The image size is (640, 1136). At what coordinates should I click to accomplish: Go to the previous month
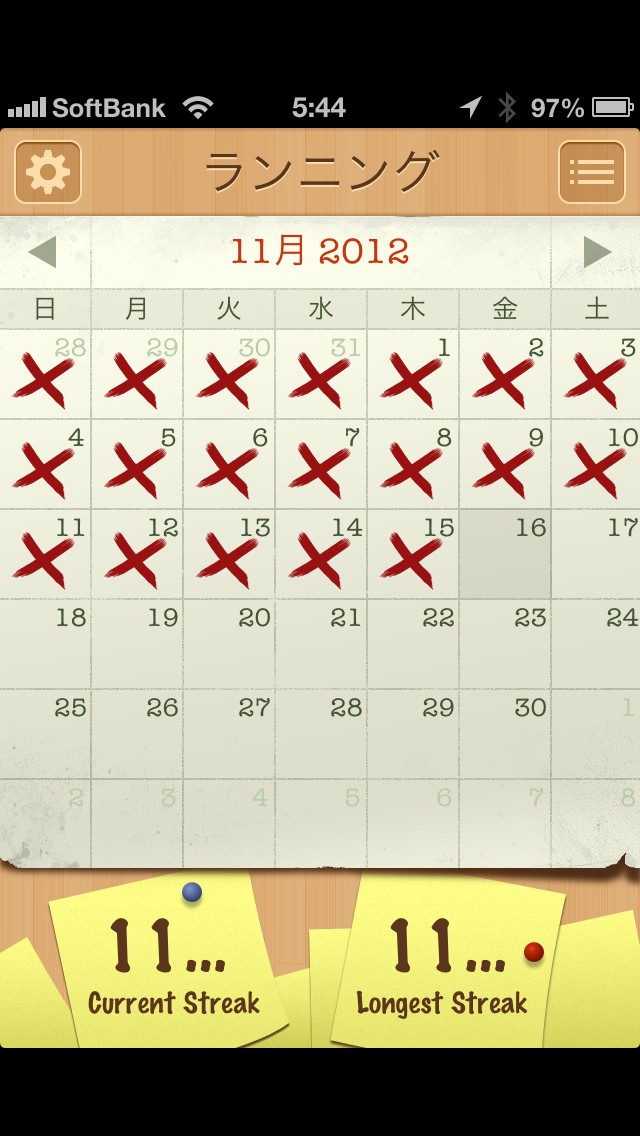[x=43, y=252]
